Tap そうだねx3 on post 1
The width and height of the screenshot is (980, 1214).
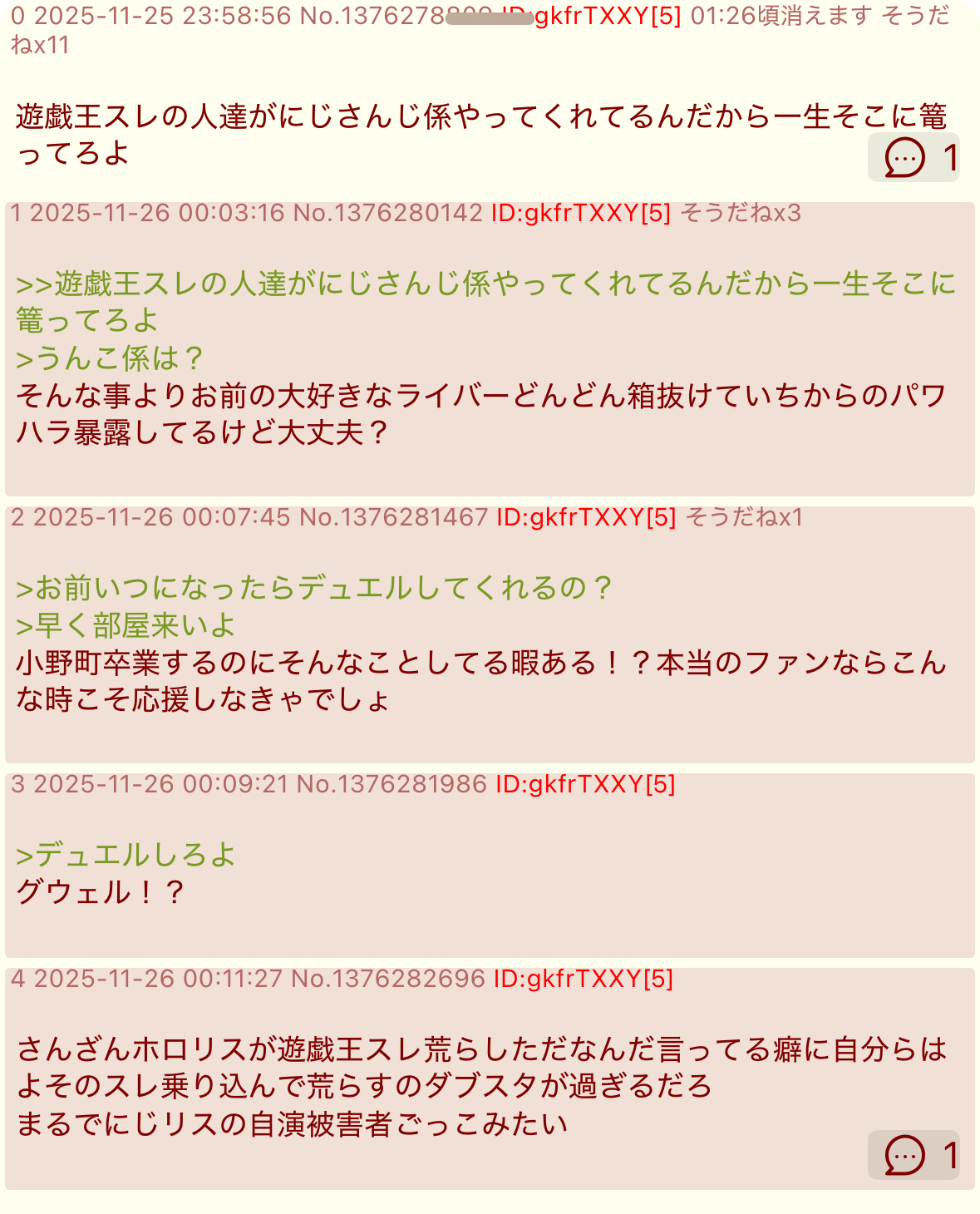tap(740, 213)
